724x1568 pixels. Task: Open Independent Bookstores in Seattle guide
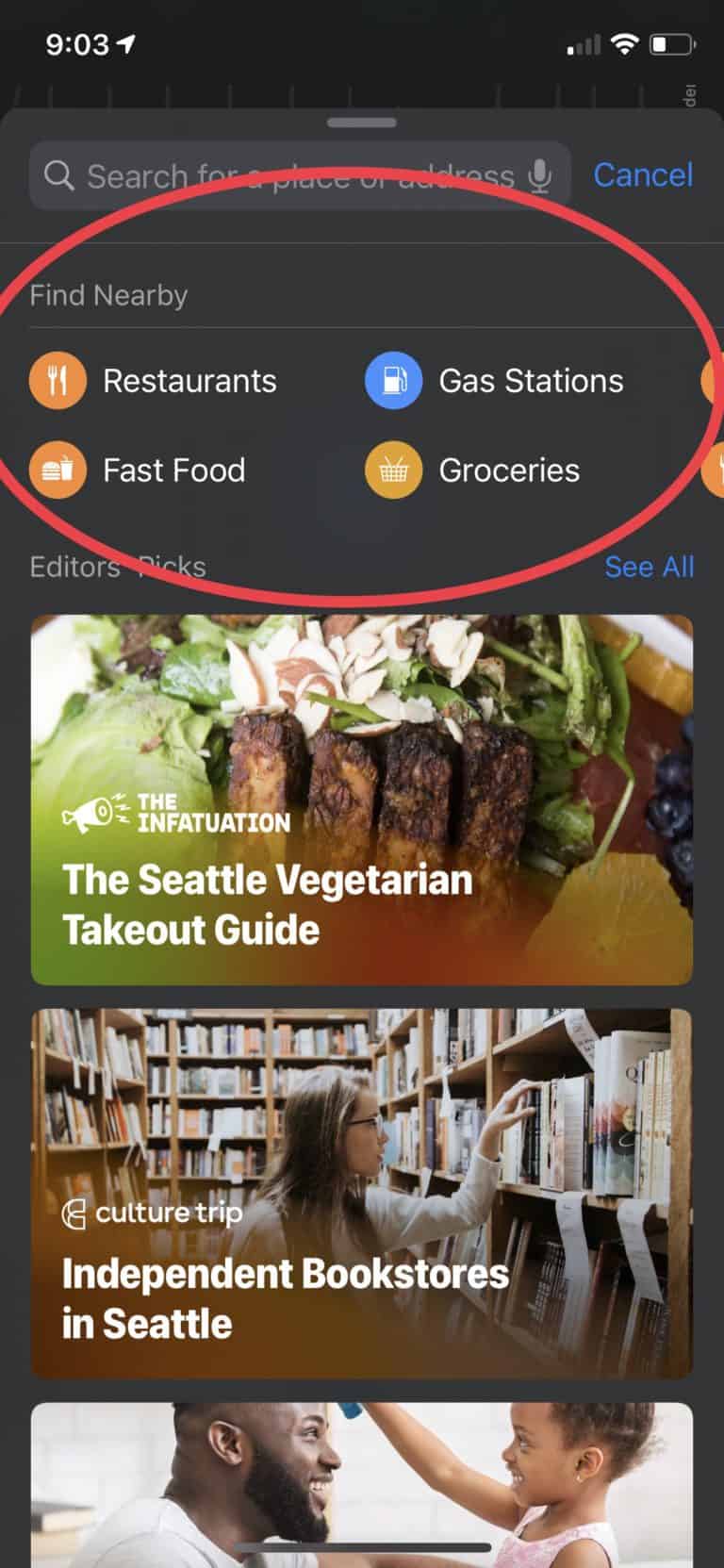362,1194
